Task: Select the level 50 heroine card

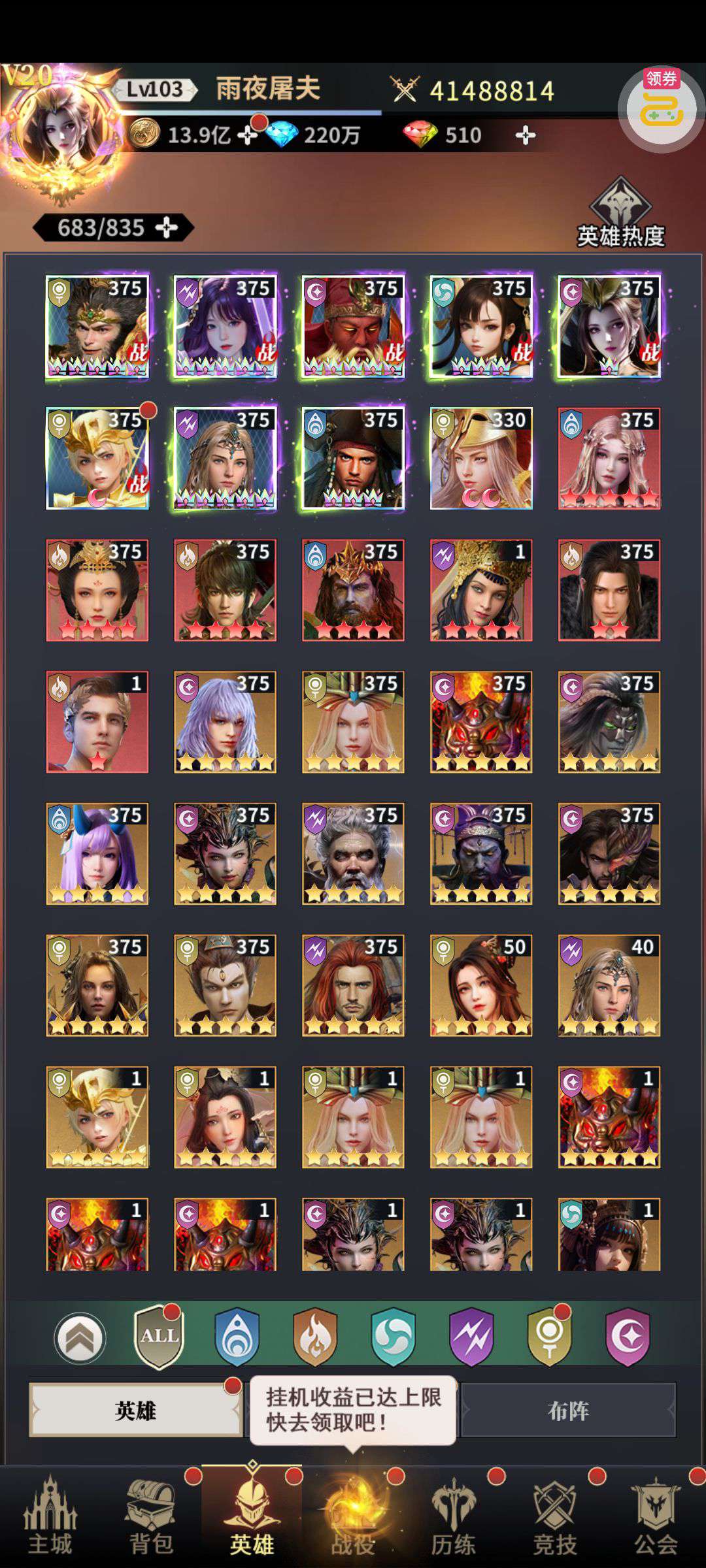Action: tap(481, 985)
